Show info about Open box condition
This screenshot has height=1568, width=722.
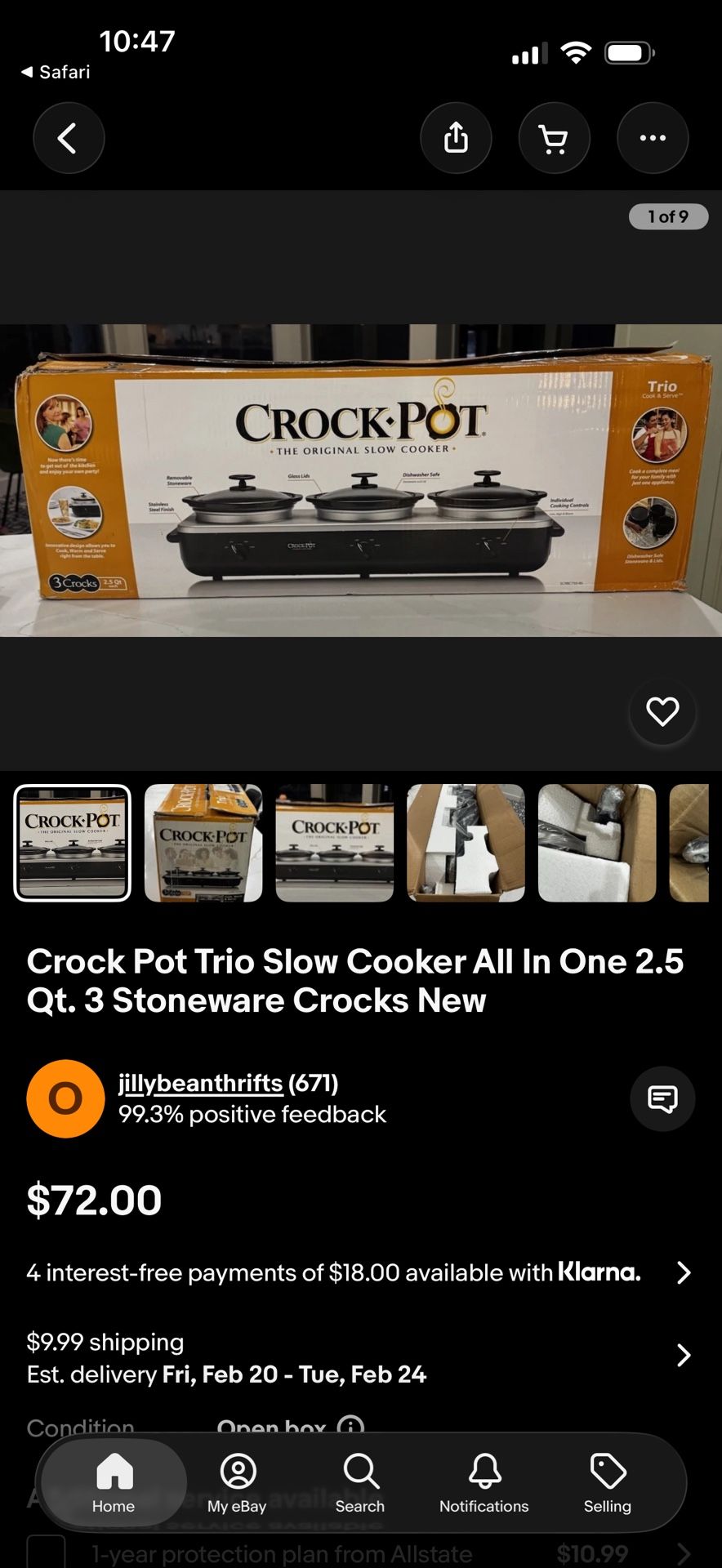coord(350,1426)
